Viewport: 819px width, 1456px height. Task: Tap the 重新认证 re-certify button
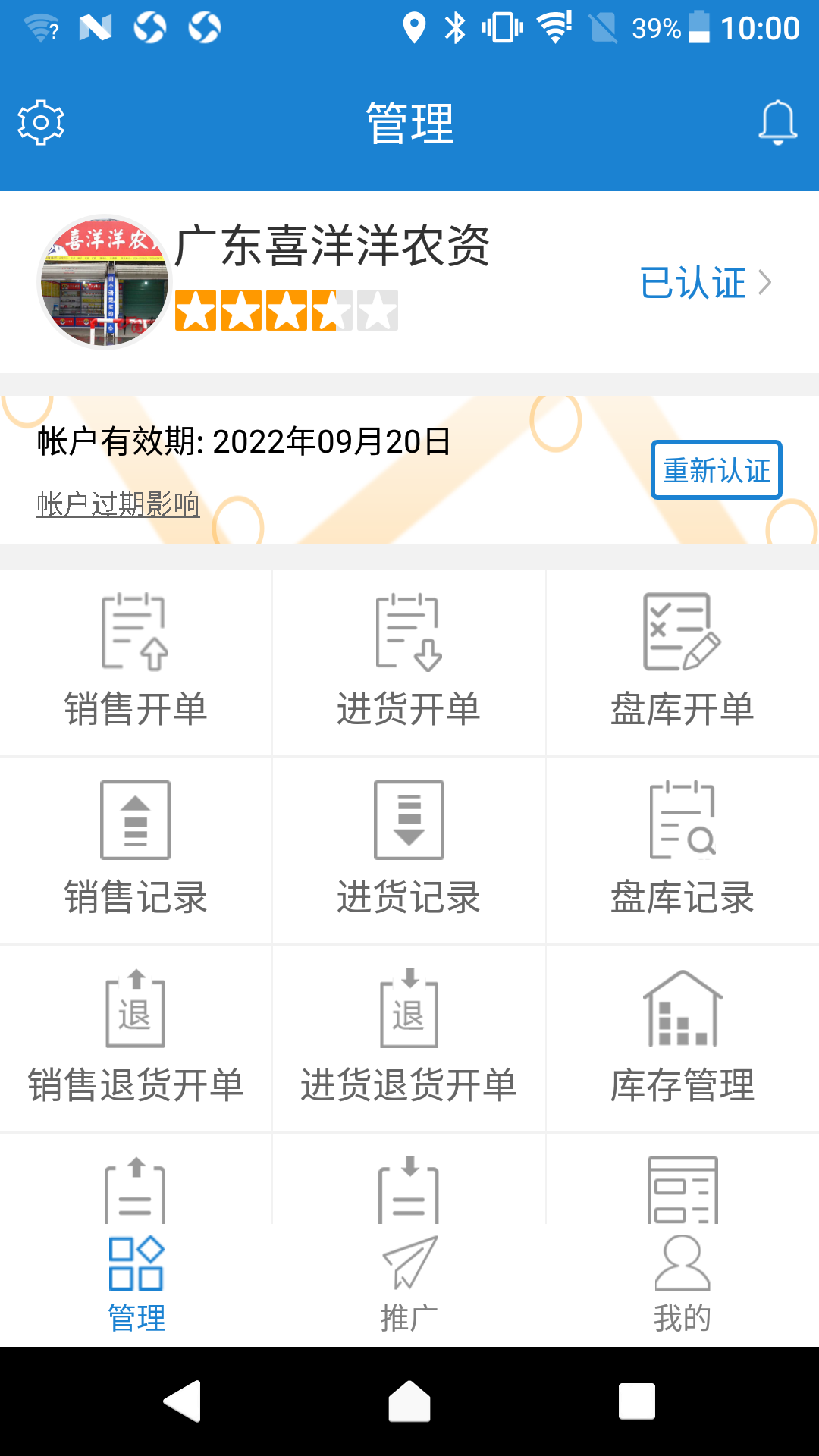tap(718, 471)
